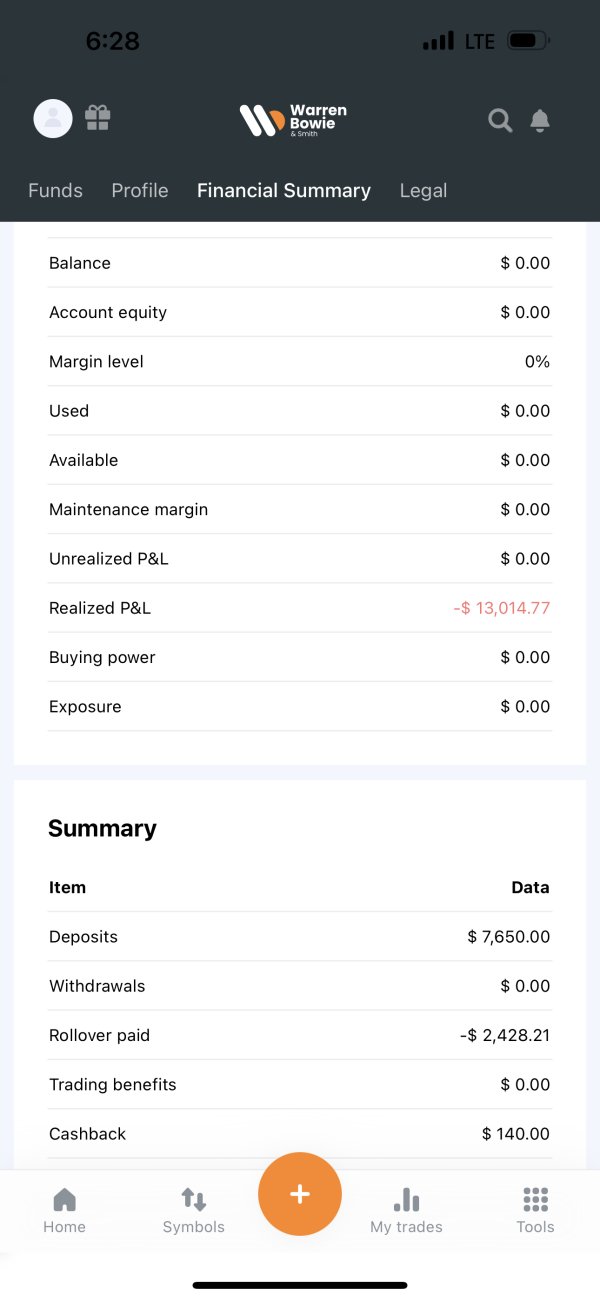Switch to the Legal tab
Screen dimensions: 600x1300
tap(423, 190)
